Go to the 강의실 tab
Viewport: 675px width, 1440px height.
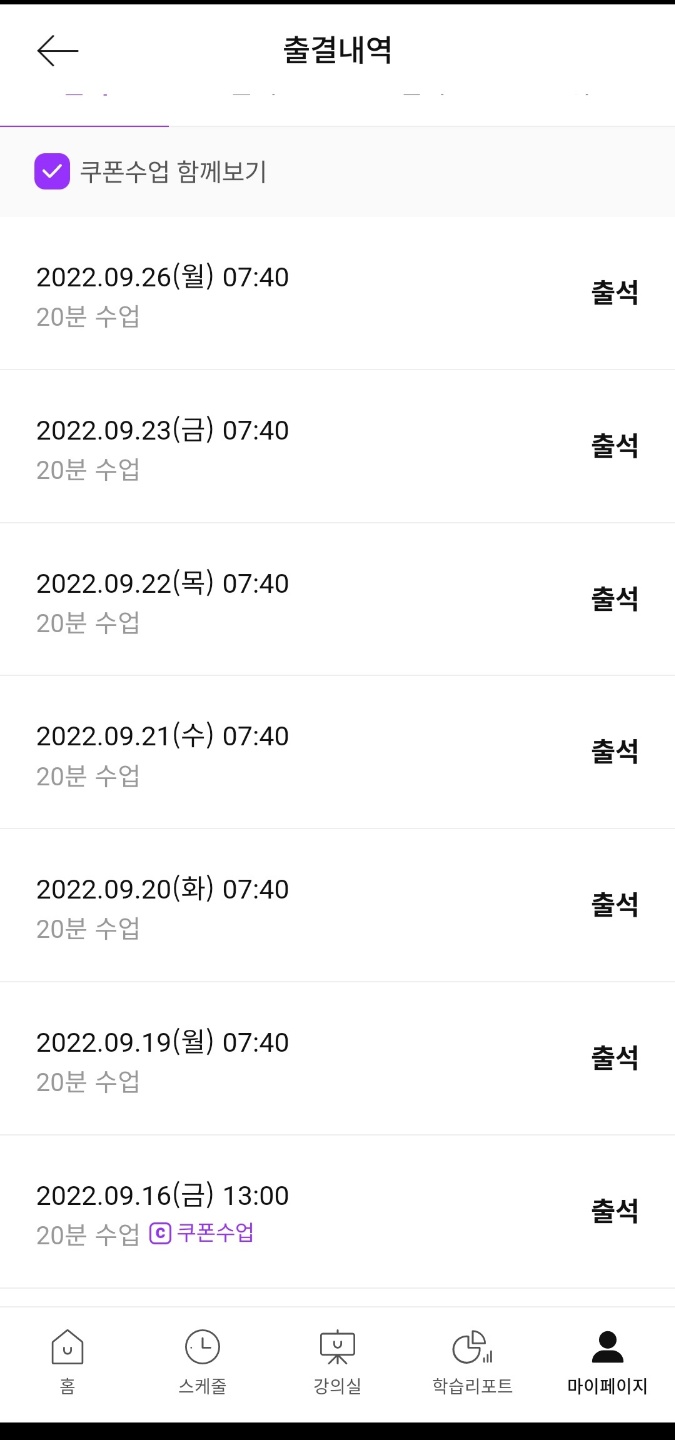click(337, 1362)
